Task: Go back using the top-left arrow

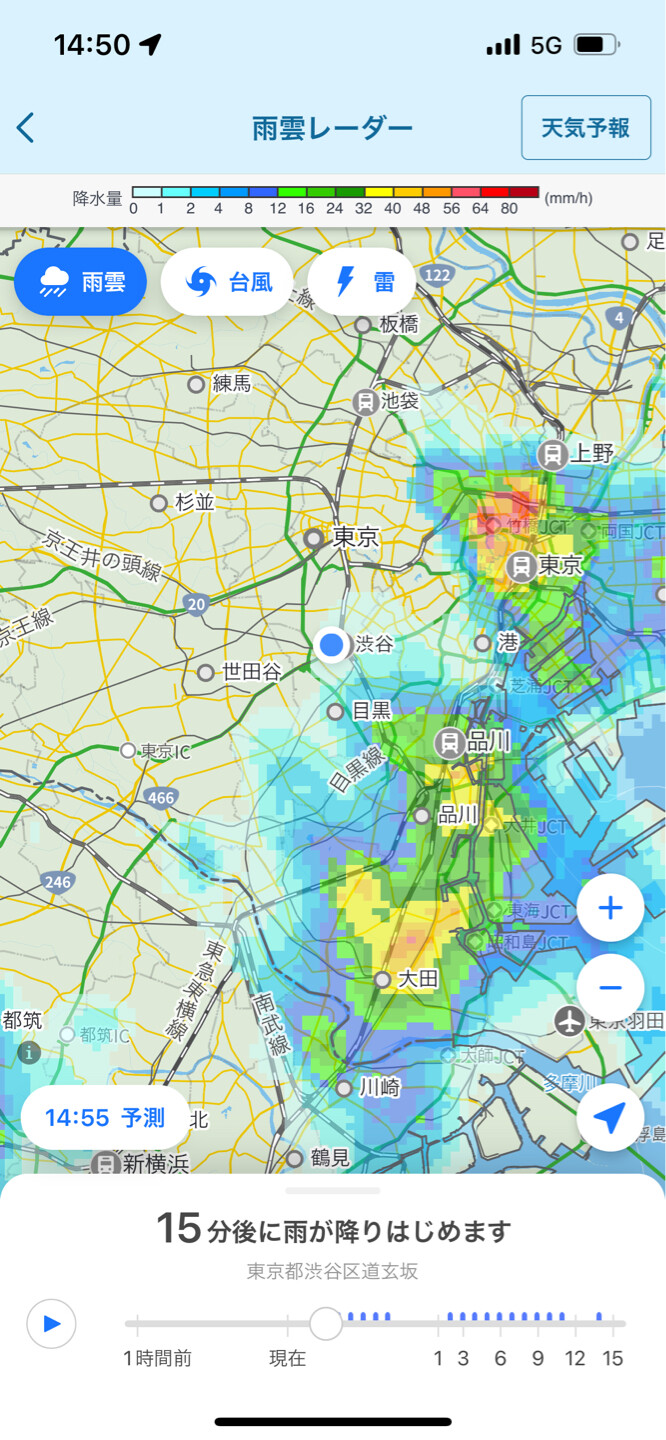Action: [26, 128]
